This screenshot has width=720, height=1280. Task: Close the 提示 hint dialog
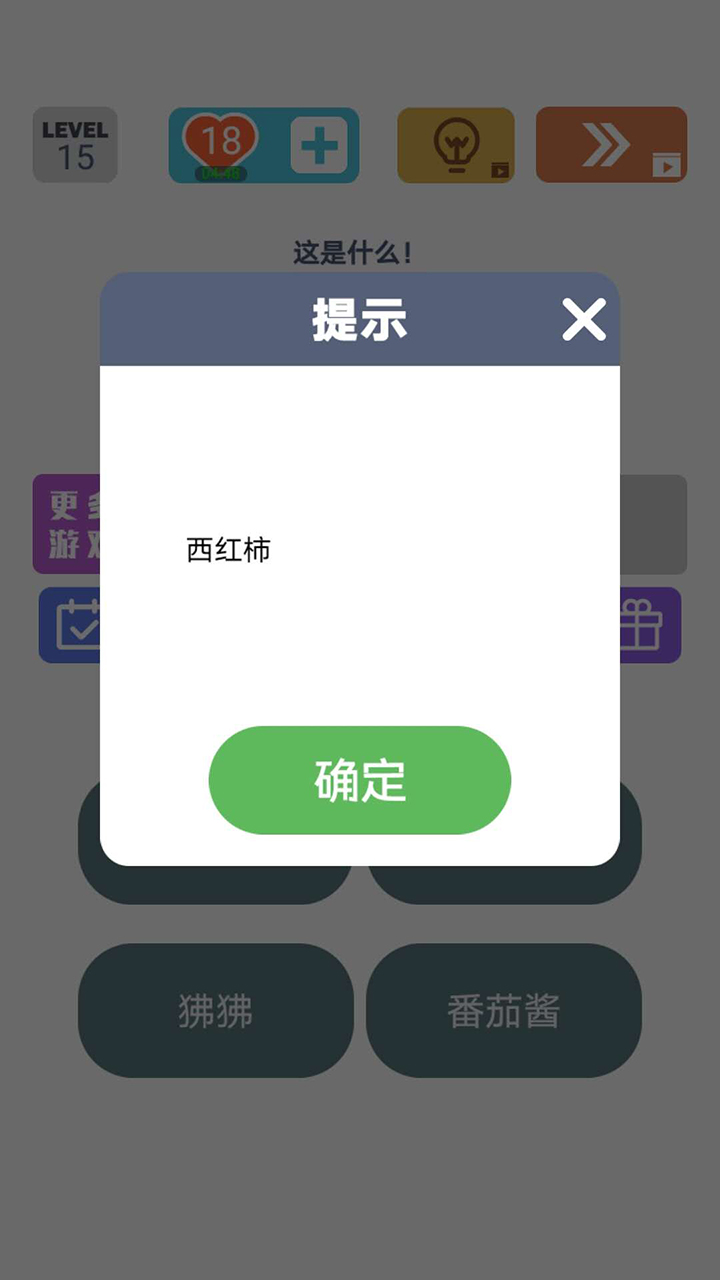[584, 320]
